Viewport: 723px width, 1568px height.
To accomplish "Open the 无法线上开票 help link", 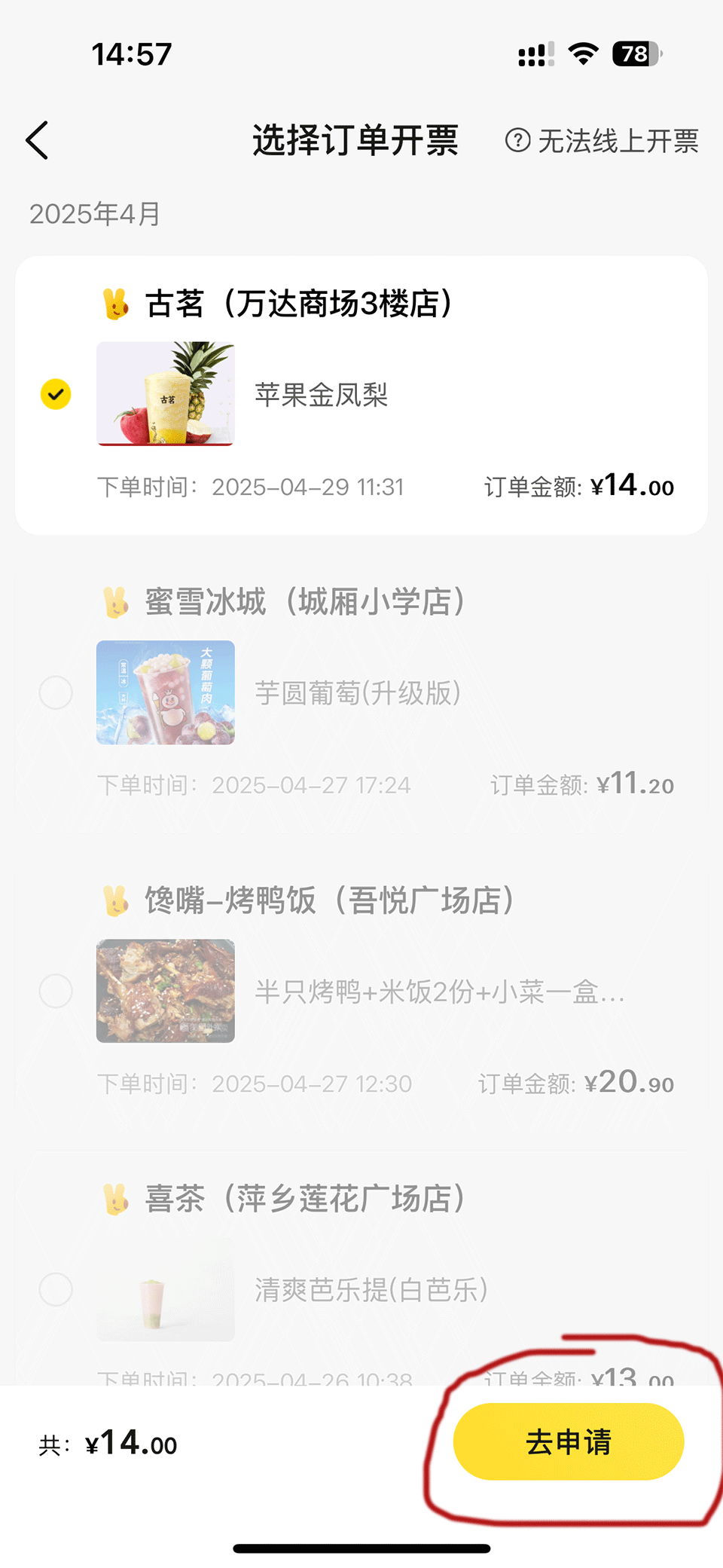I will [x=602, y=141].
